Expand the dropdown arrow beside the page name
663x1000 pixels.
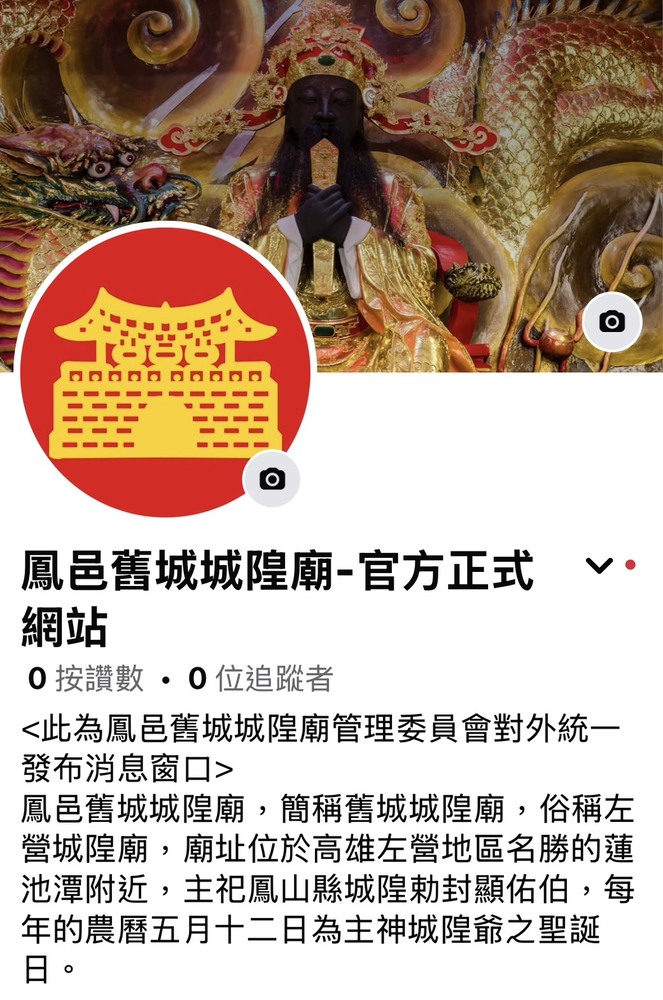click(x=598, y=566)
